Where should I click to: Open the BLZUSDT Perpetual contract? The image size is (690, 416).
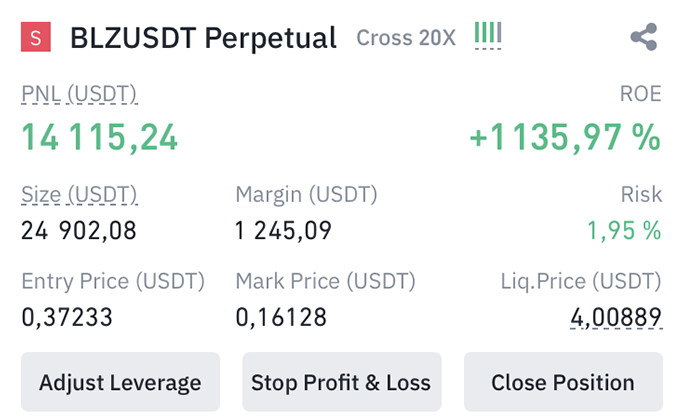point(203,39)
